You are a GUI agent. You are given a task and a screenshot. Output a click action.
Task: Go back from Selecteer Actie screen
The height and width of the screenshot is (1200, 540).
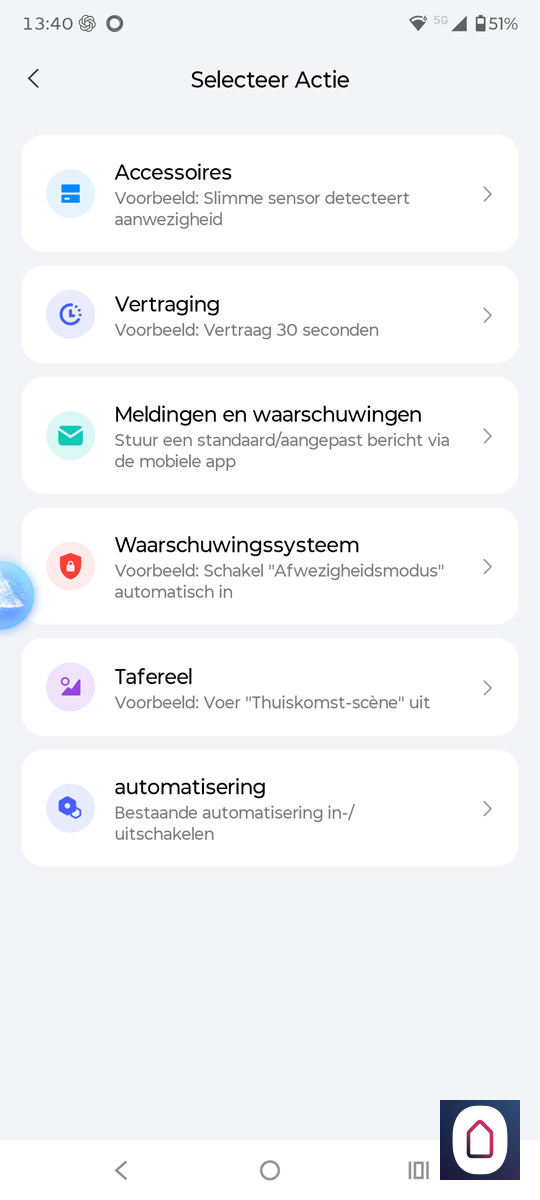34,79
